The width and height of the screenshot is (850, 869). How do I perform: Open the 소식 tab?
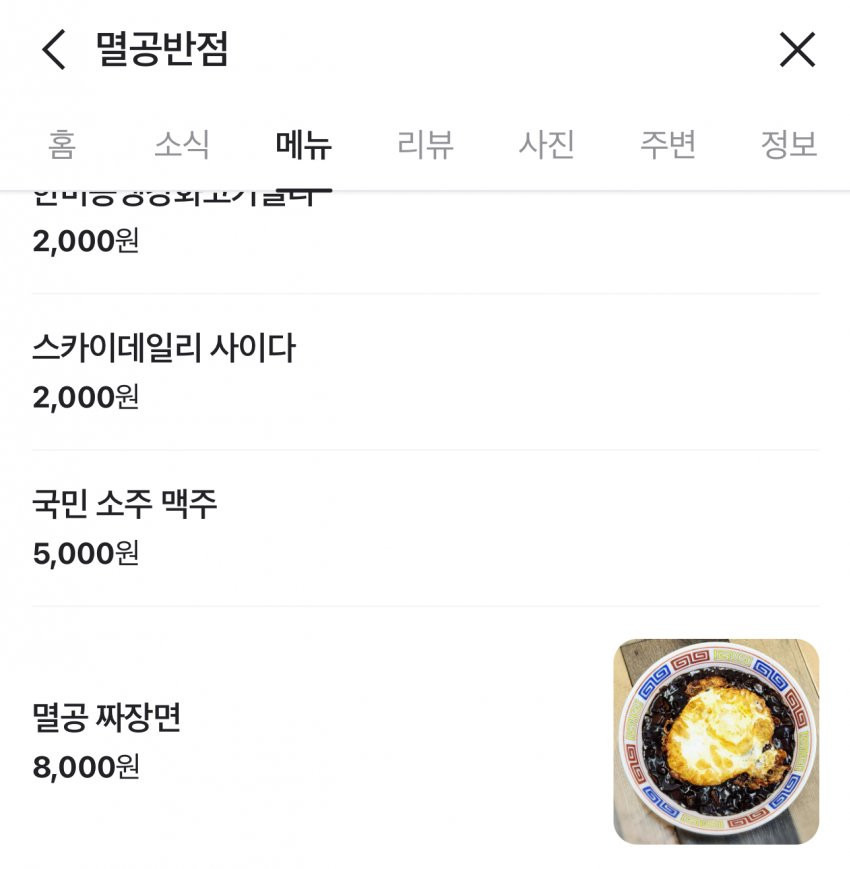[x=182, y=145]
